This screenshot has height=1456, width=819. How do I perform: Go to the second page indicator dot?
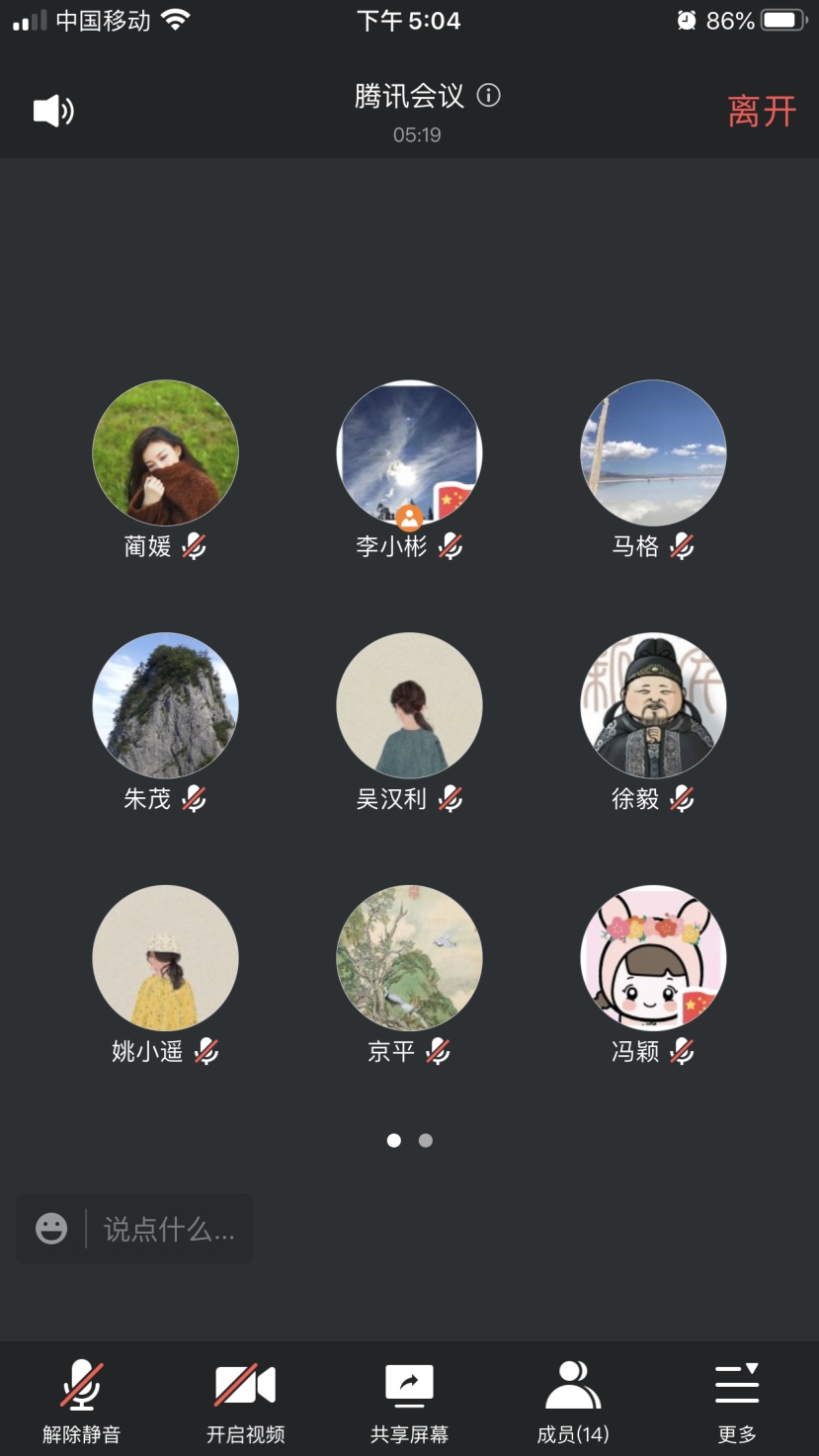[426, 1141]
